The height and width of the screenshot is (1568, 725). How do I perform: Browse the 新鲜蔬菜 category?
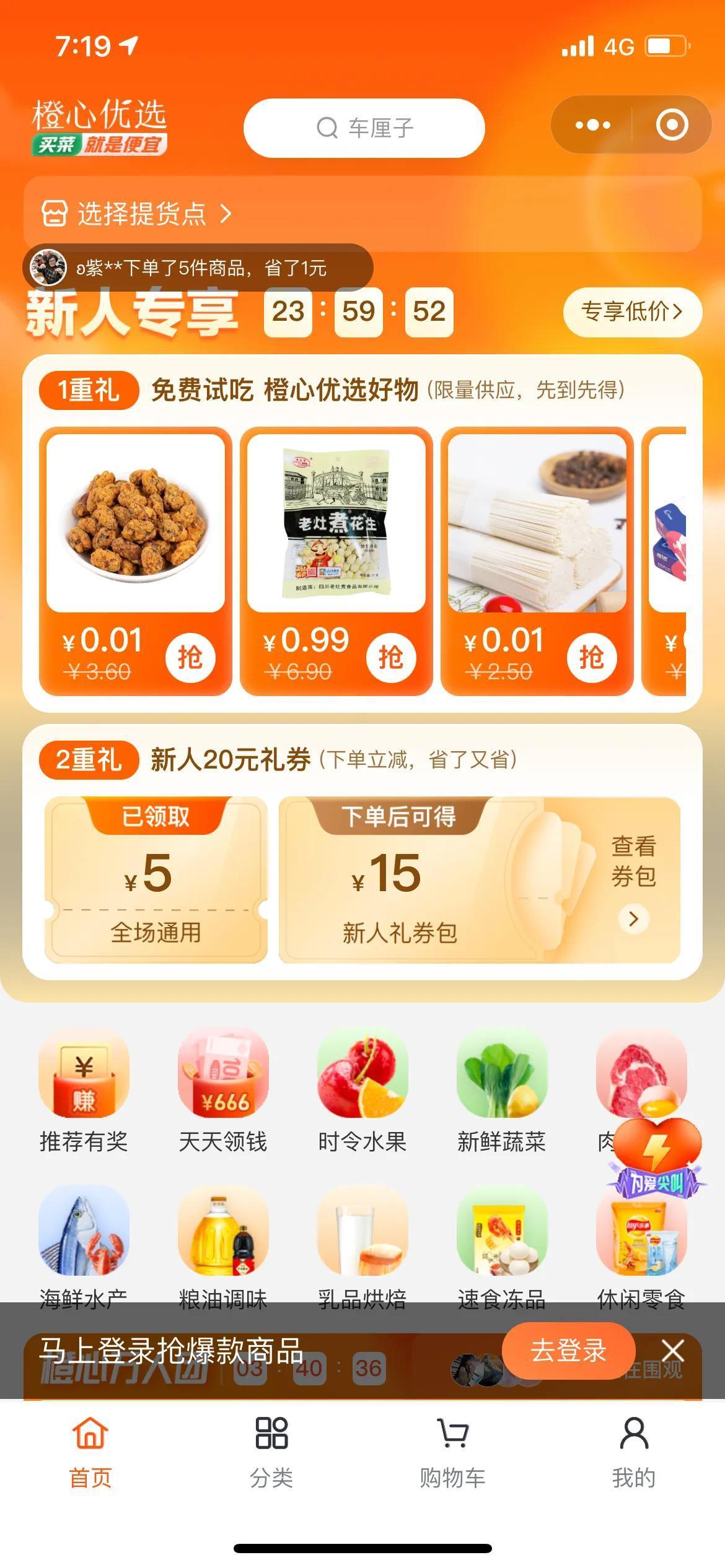click(x=501, y=1091)
